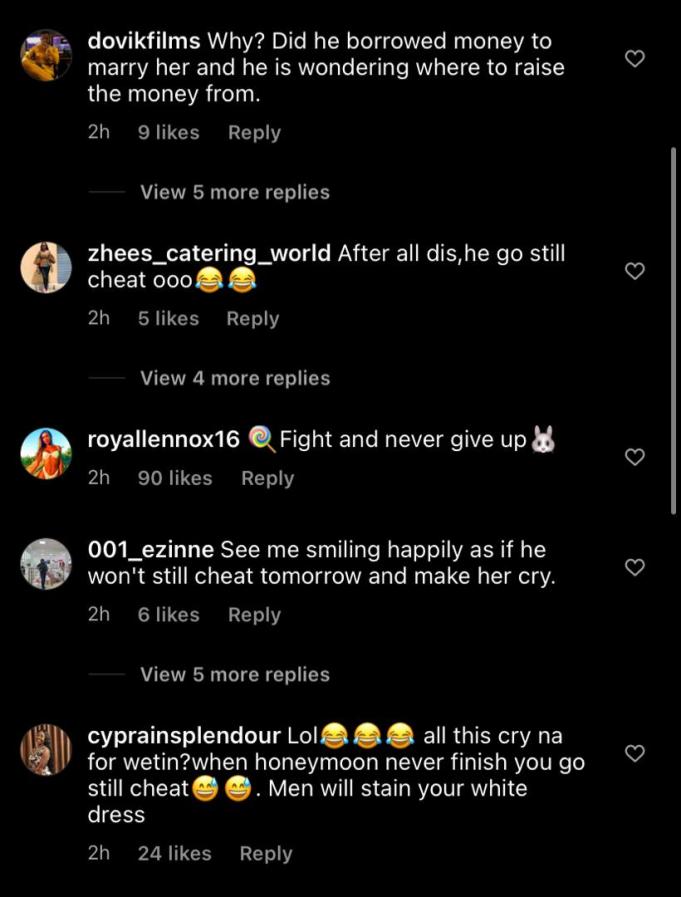Open zhees_catering_world's profile via username
Image resolution: width=681 pixels, height=897 pixels.
(209, 253)
